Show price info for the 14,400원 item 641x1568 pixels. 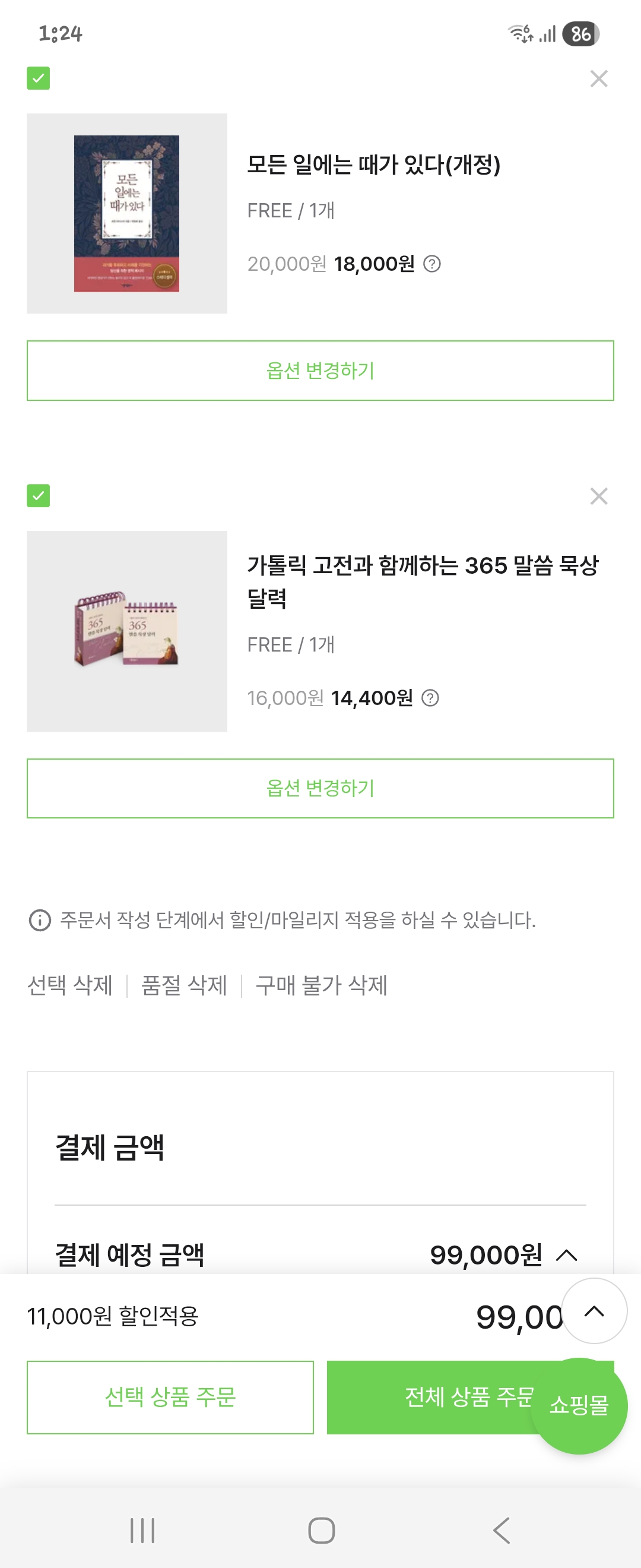tap(430, 698)
